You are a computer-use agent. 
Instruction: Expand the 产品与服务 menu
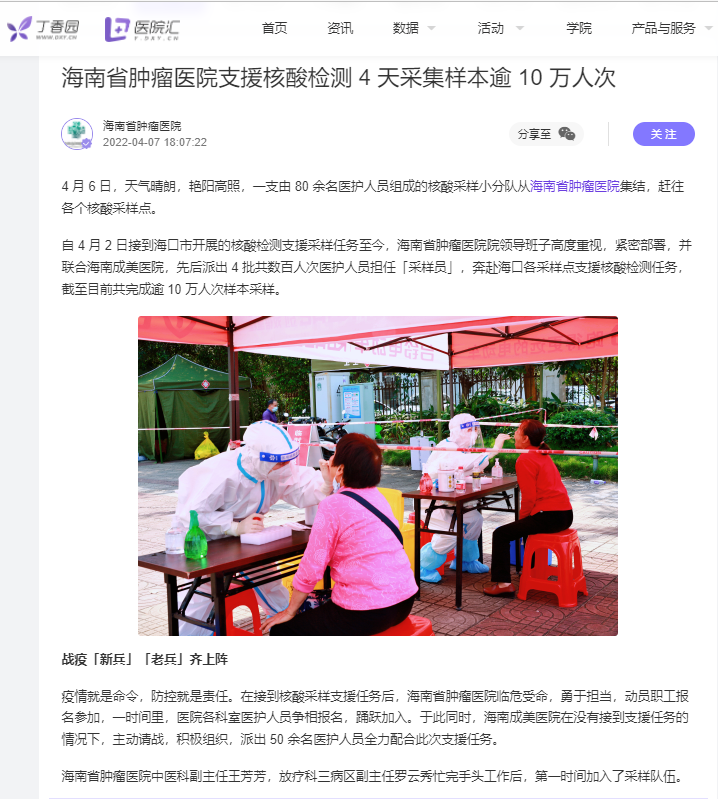click(x=670, y=28)
